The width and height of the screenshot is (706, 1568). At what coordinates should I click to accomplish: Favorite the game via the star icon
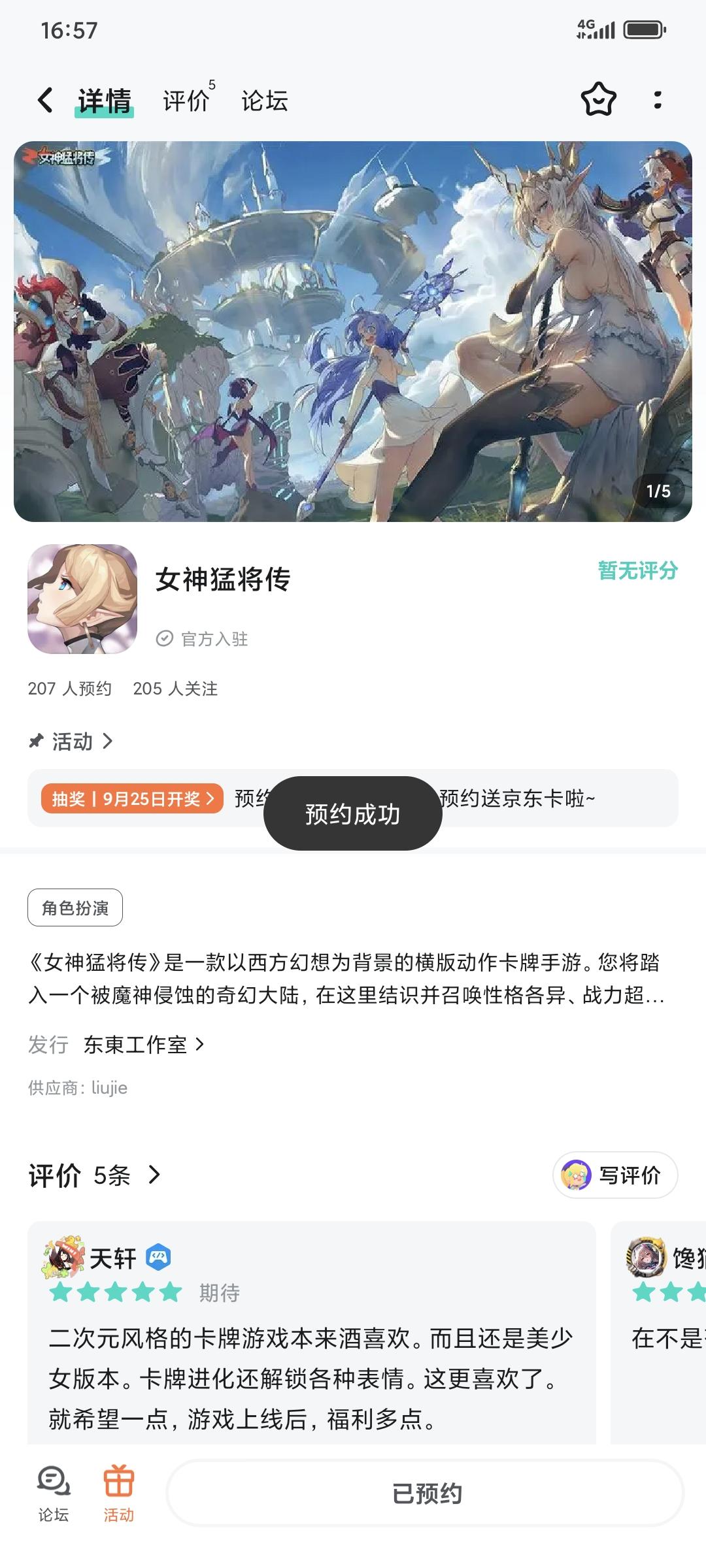[x=599, y=99]
